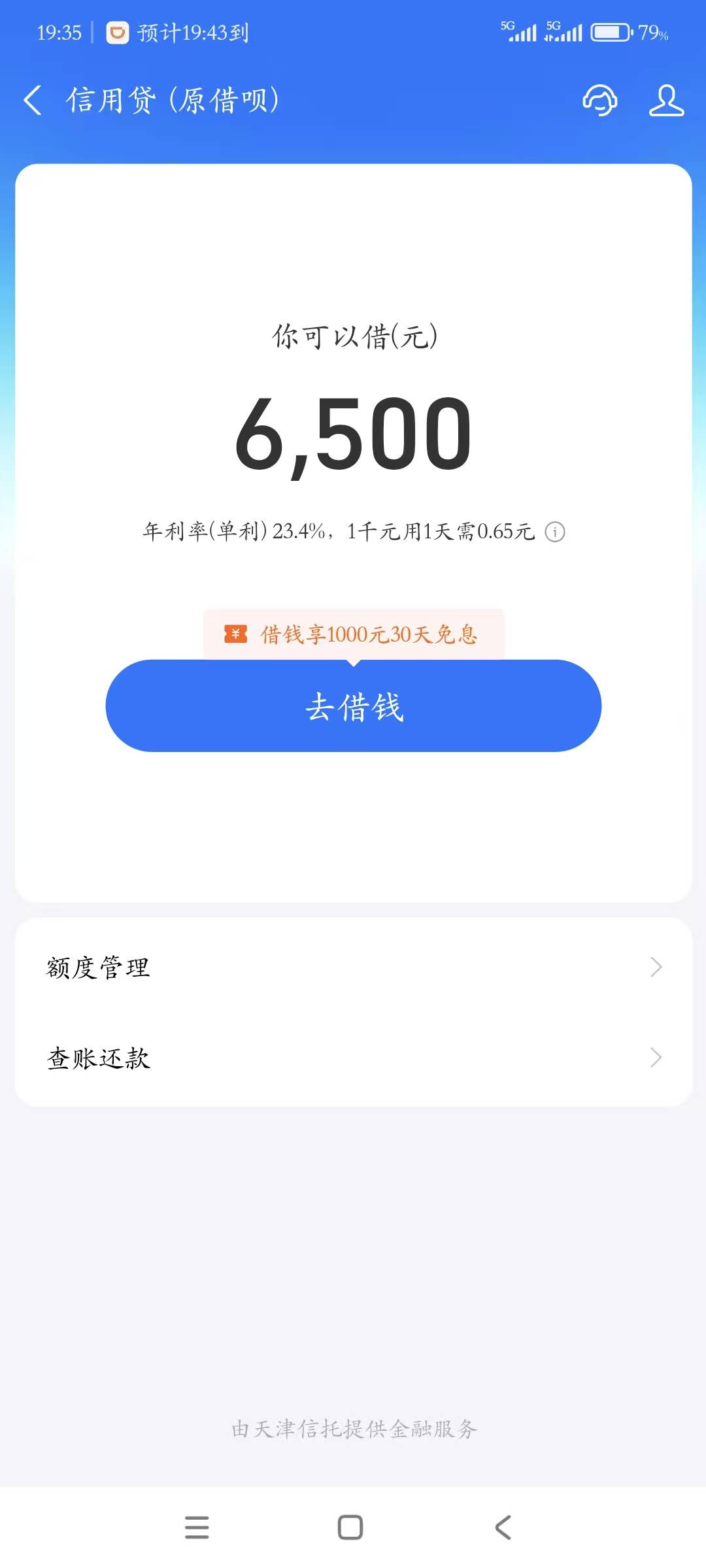The width and height of the screenshot is (706, 1568).
Task: Open customer service headset icon
Action: [599, 101]
